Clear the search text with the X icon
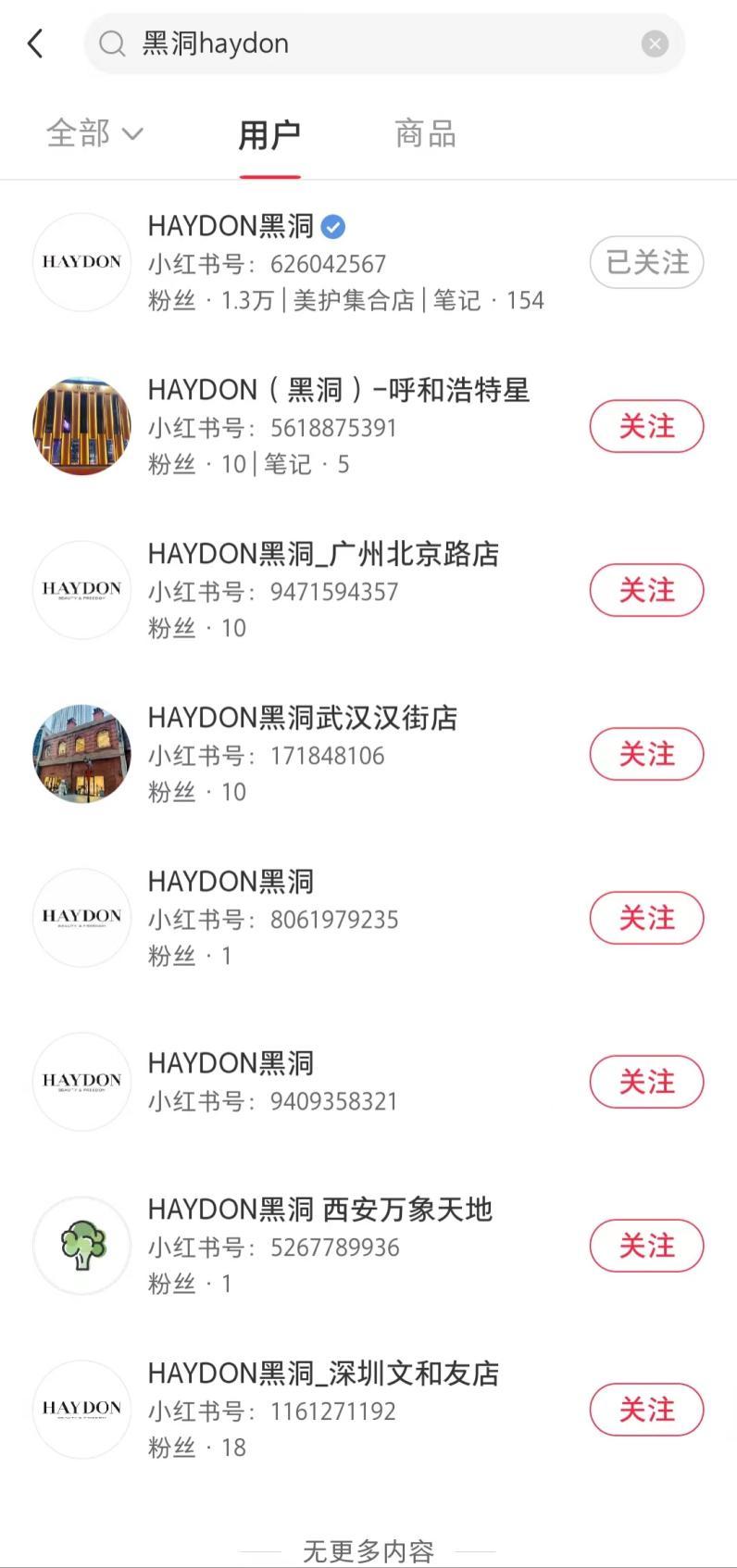This screenshot has width=737, height=1568. tap(655, 43)
